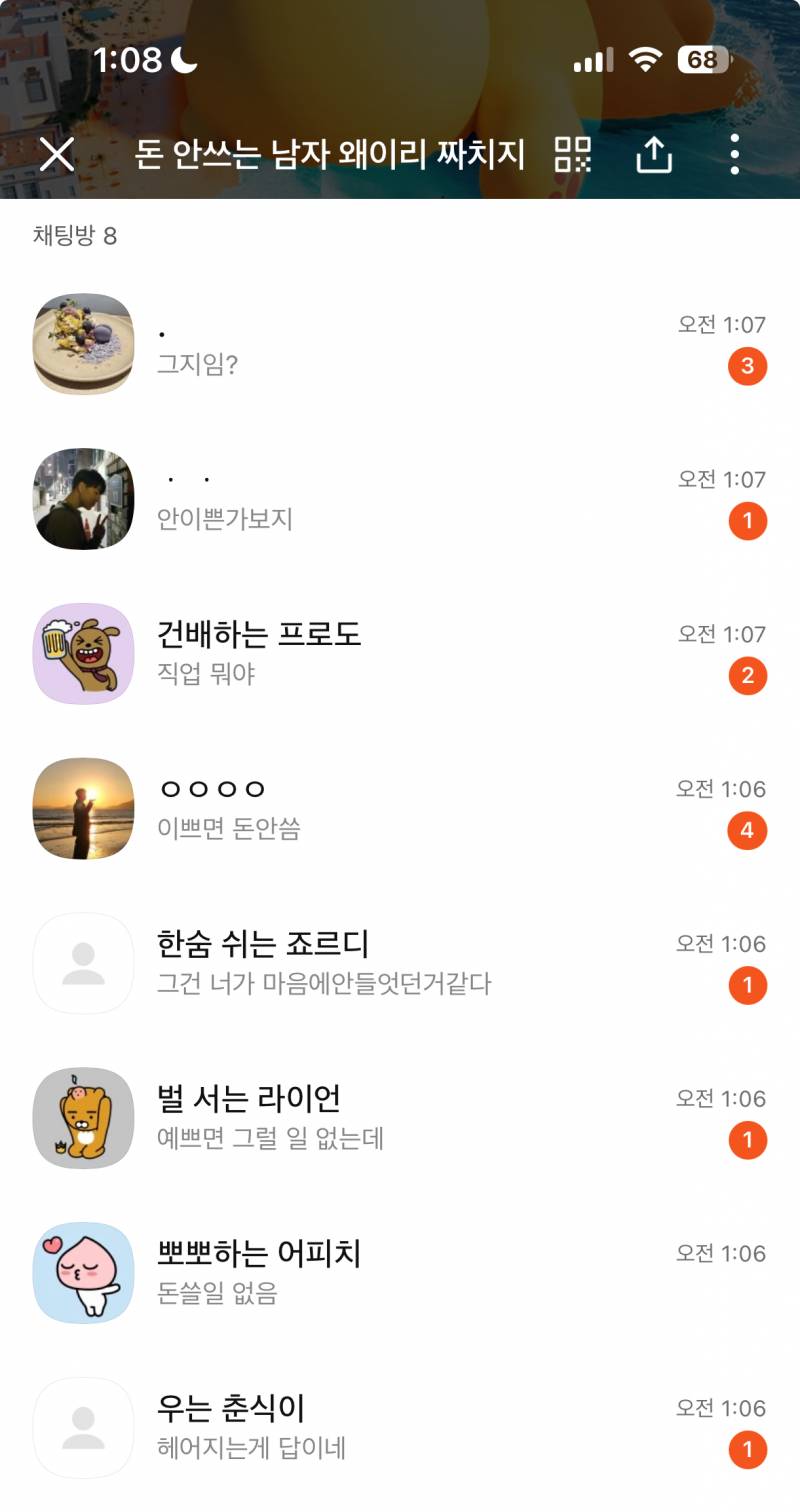Tap the beach sunset avatar of ㅇㅇㅇㅇ
The height and width of the screenshot is (1512, 800).
[83, 808]
